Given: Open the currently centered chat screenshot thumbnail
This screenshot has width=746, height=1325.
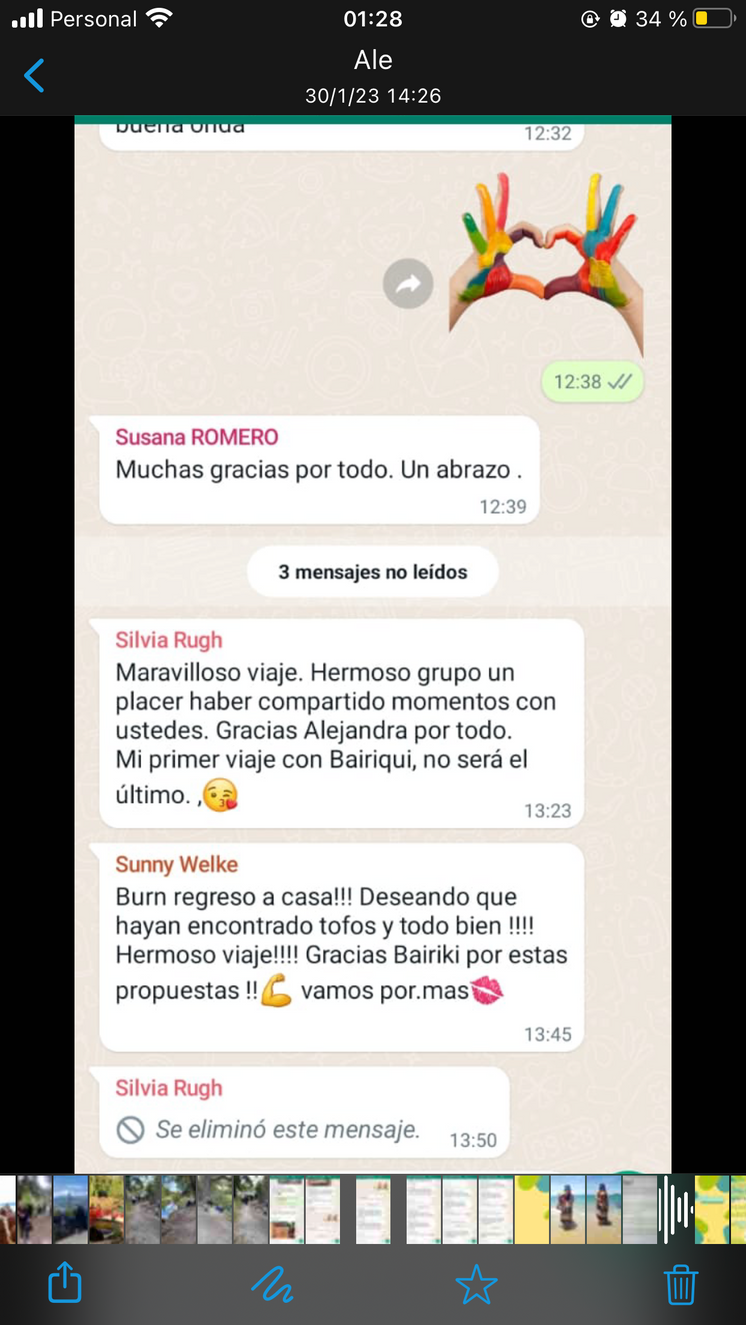Looking at the screenshot, I should [373, 1210].
